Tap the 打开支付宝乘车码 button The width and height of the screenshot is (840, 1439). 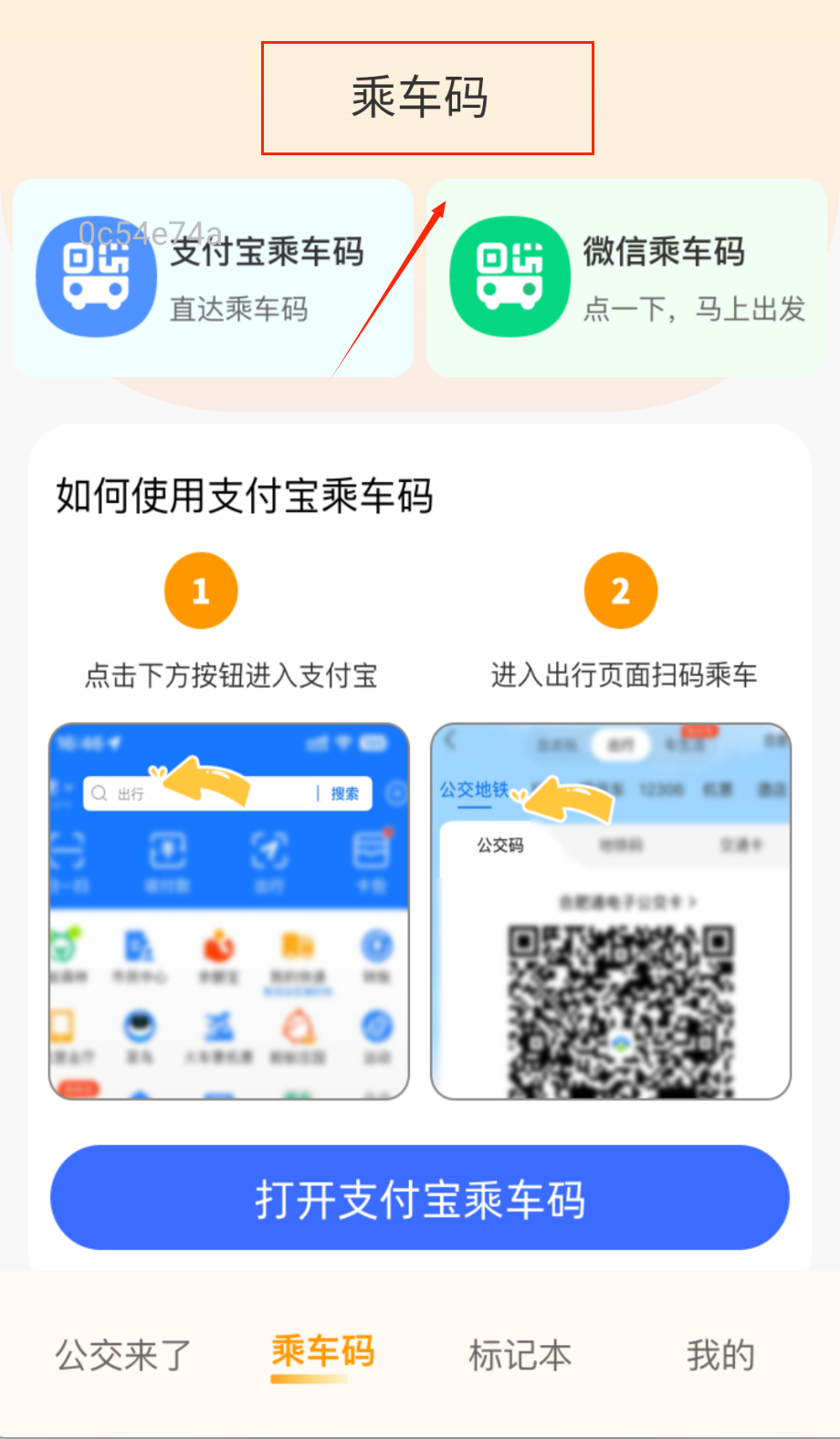420,1198
